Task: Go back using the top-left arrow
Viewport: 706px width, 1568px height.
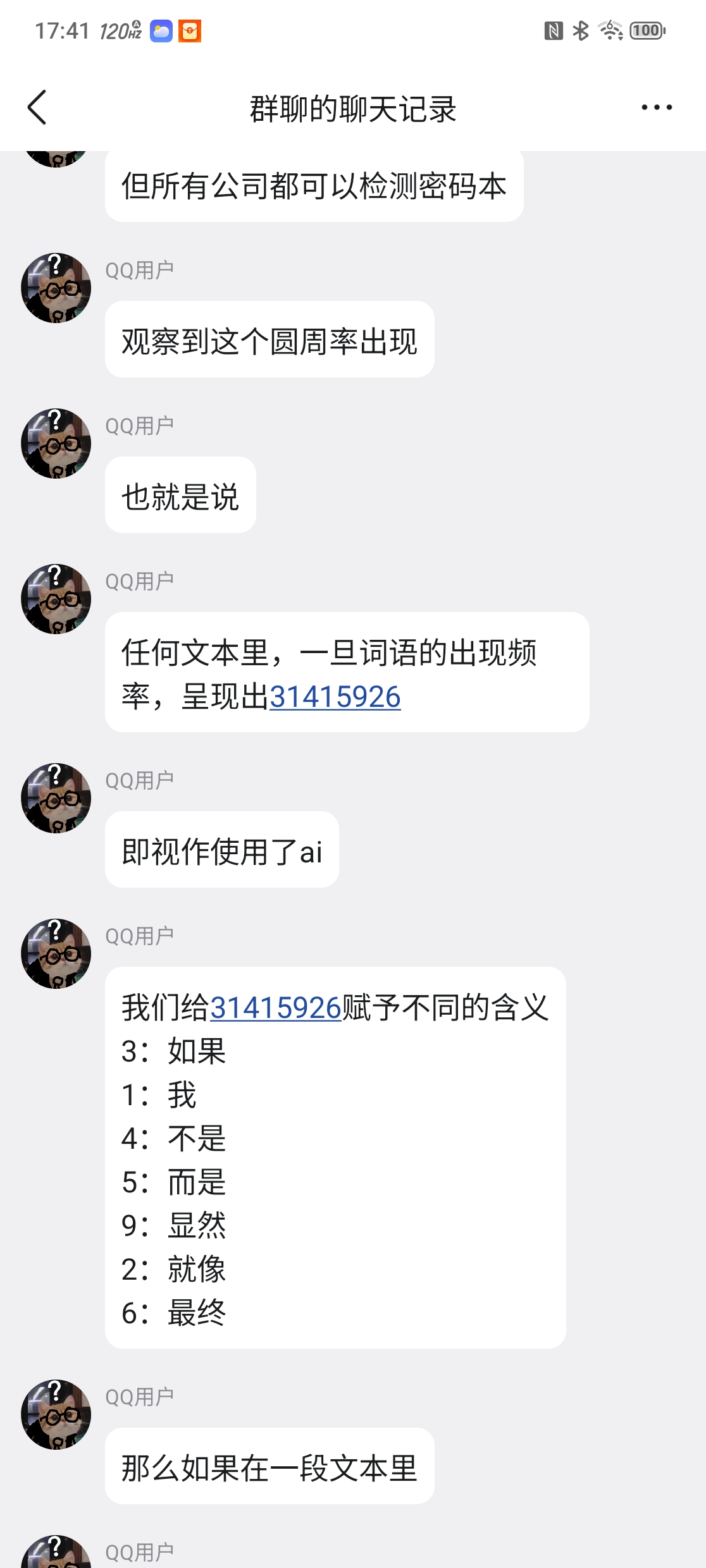Action: click(x=37, y=107)
